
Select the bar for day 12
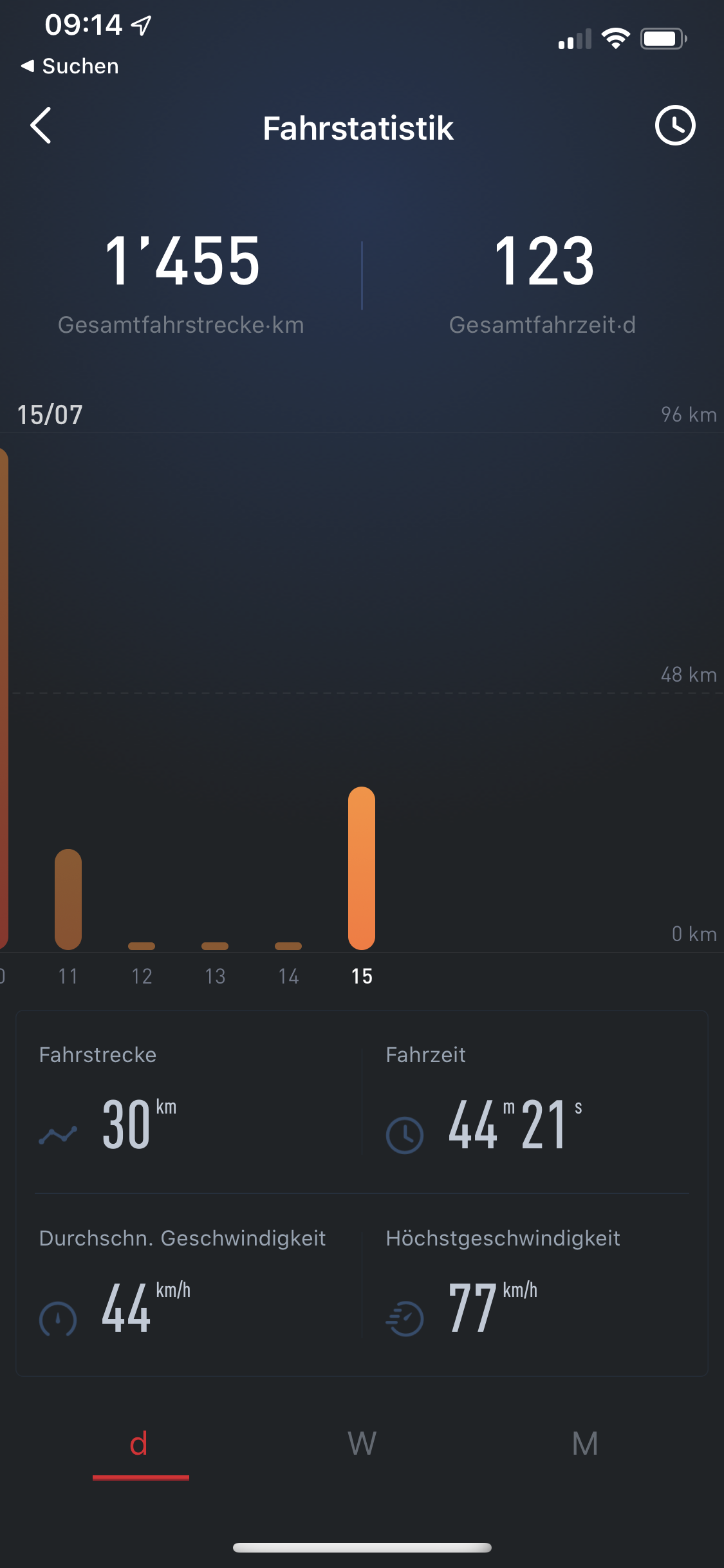tap(142, 946)
